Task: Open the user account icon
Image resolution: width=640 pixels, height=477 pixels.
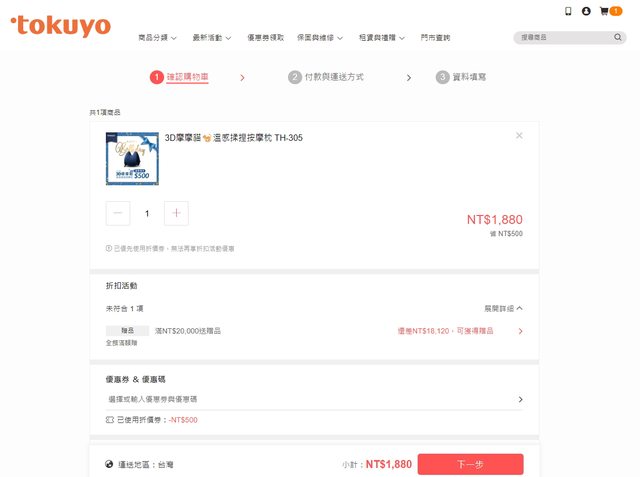Action: [x=586, y=11]
